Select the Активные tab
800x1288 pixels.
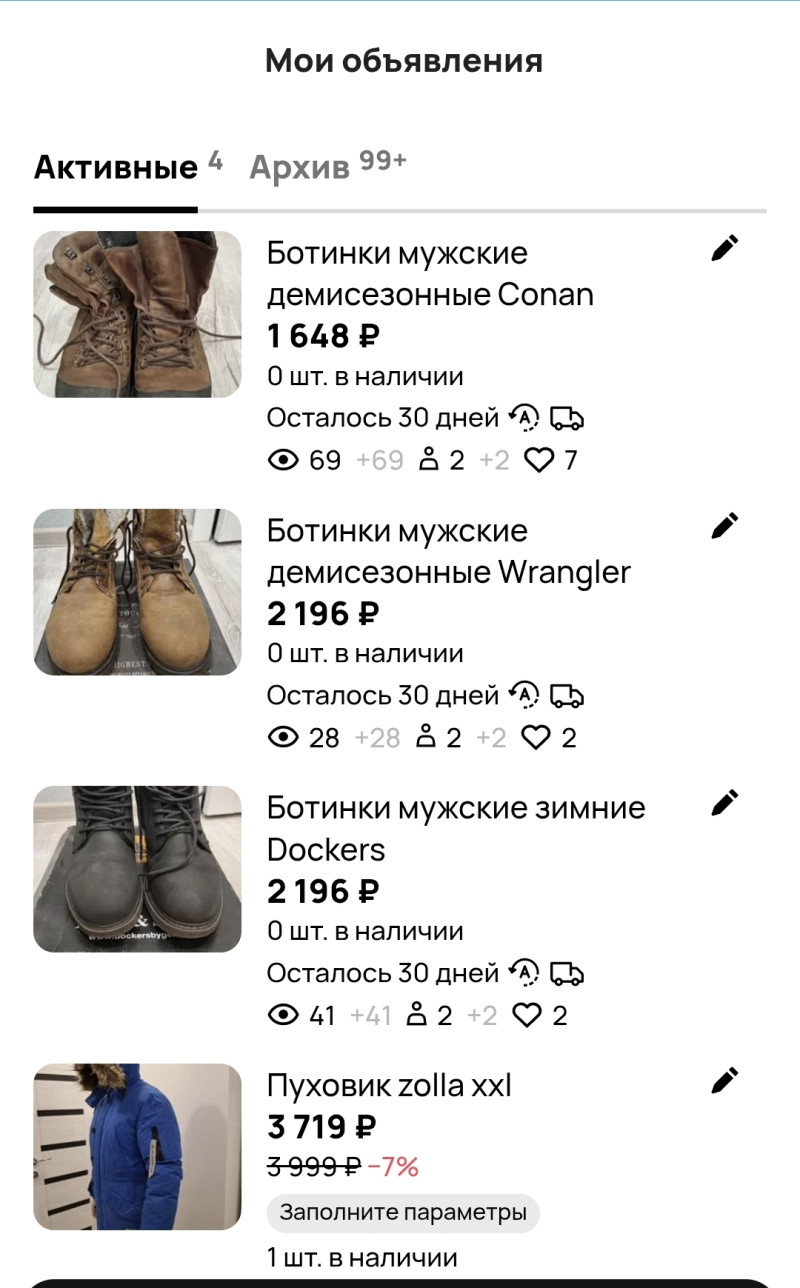(114, 166)
